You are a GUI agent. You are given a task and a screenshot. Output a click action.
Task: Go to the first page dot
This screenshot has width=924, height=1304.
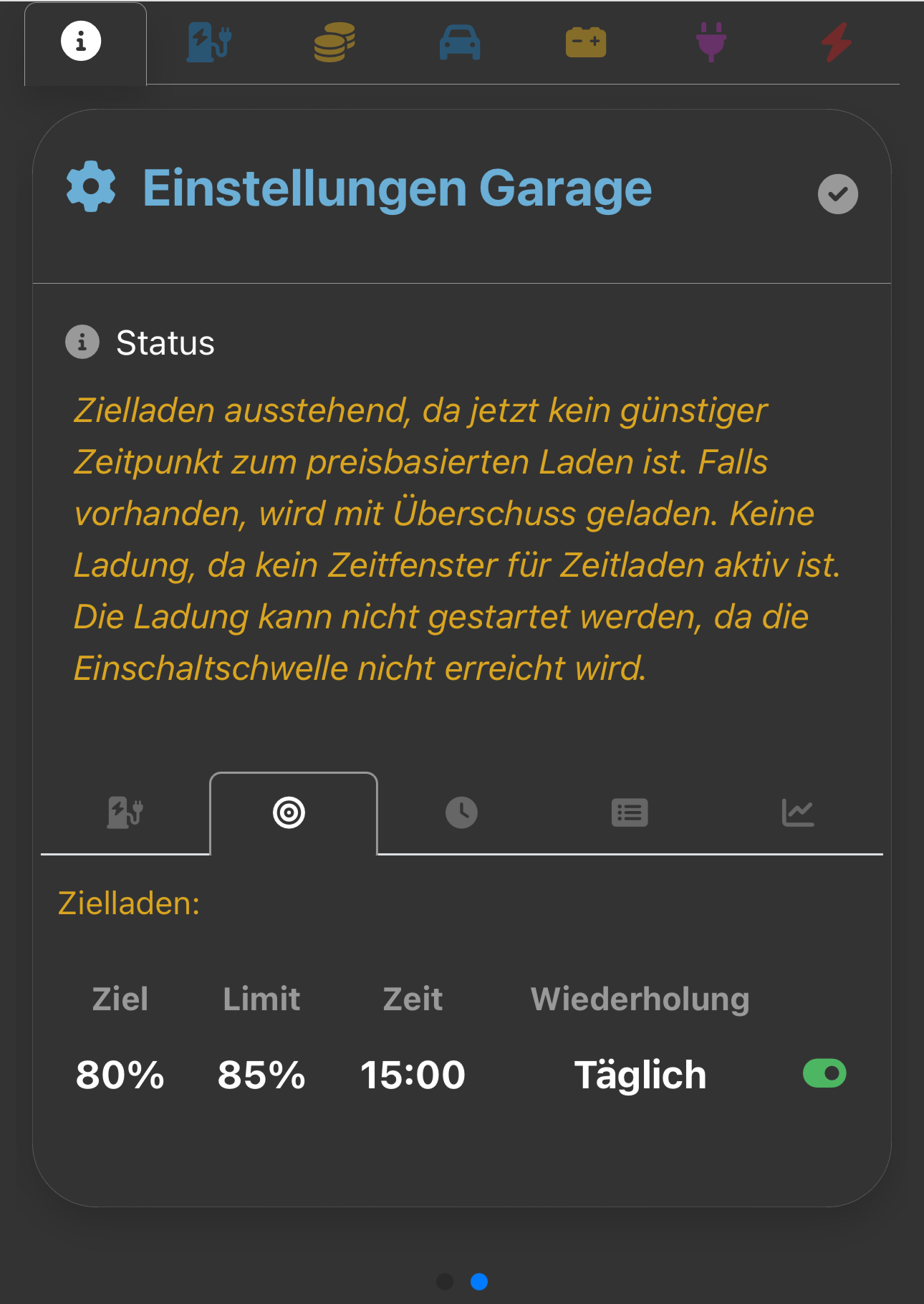point(445,1281)
